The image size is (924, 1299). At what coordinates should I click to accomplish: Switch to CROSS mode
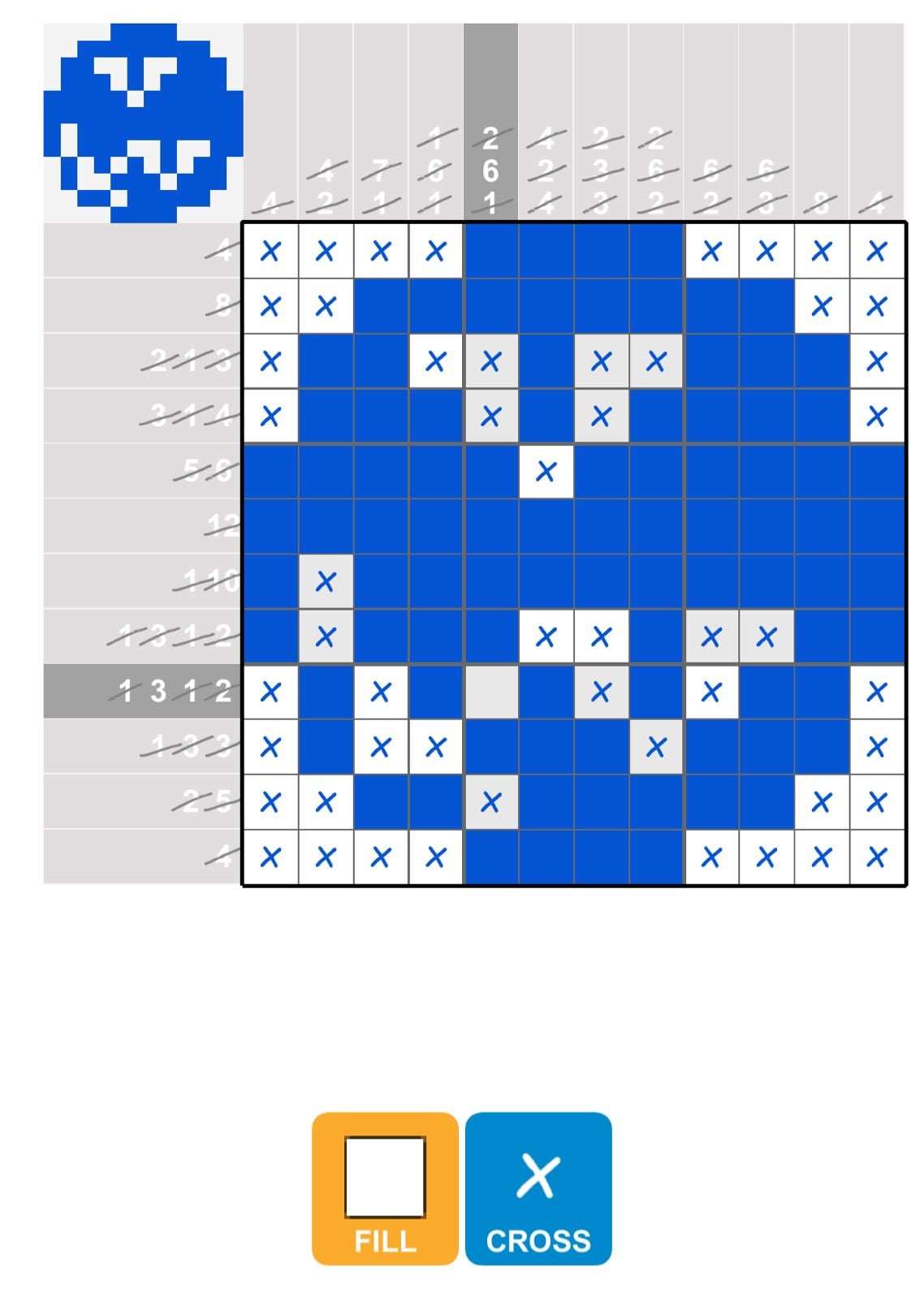538,1188
